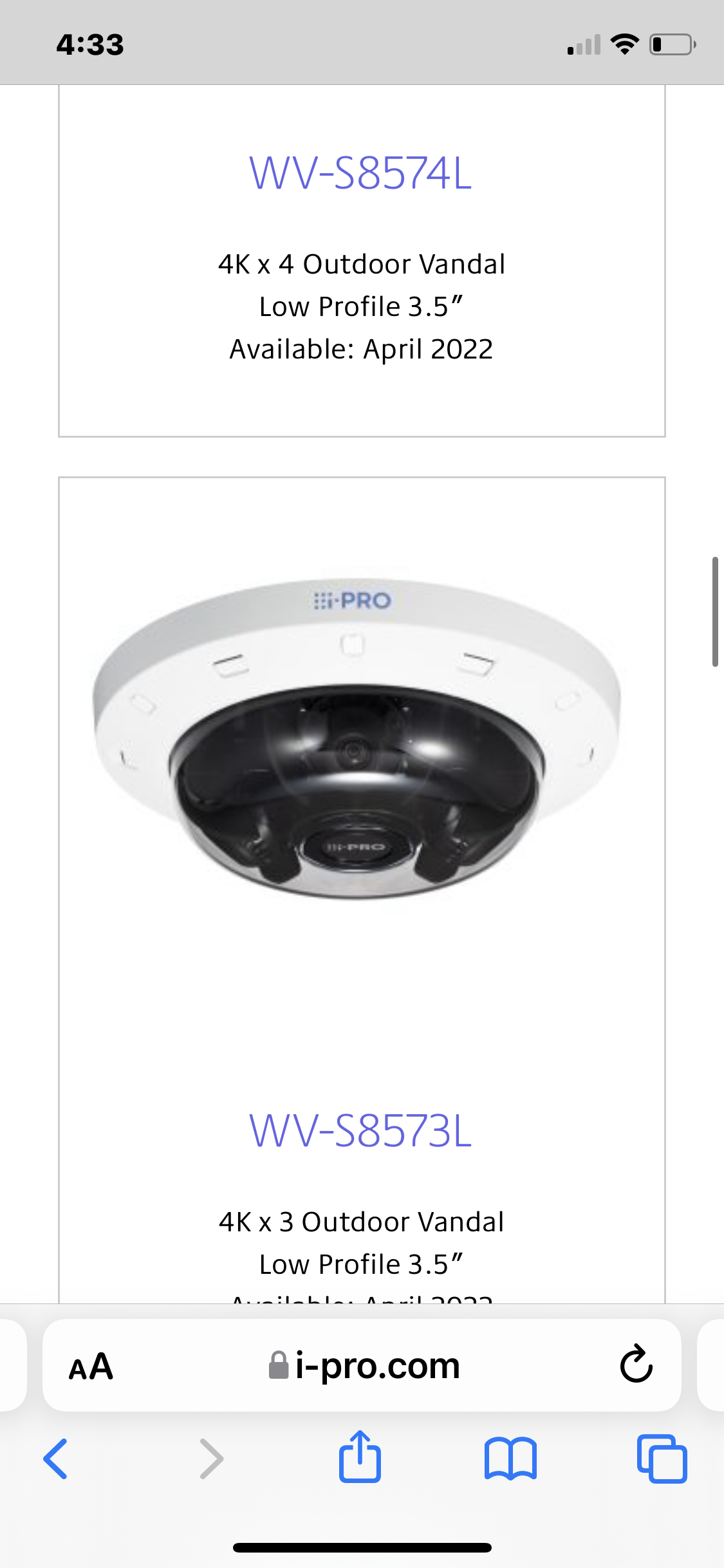Open the WV-S8574L product link
This screenshot has height=1568, width=724.
click(360, 173)
